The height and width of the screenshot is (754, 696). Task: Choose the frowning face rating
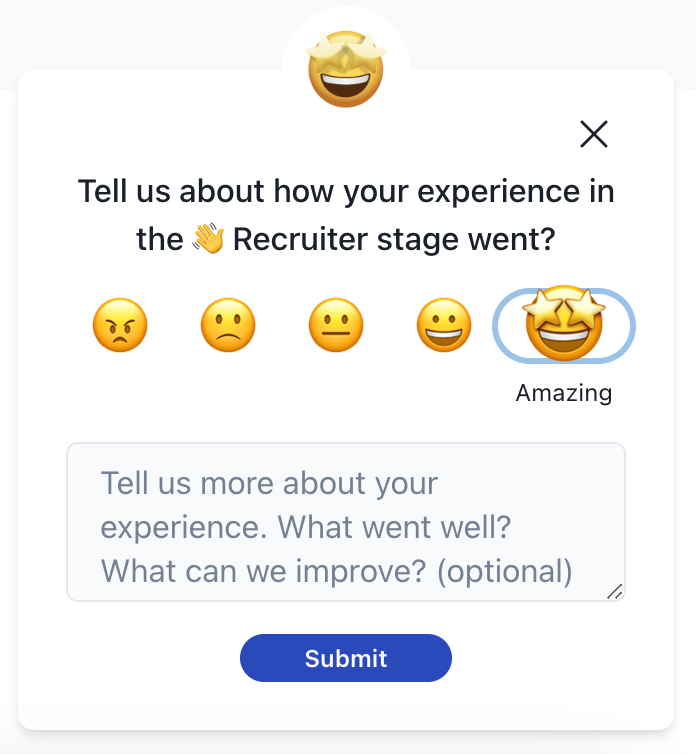[228, 326]
